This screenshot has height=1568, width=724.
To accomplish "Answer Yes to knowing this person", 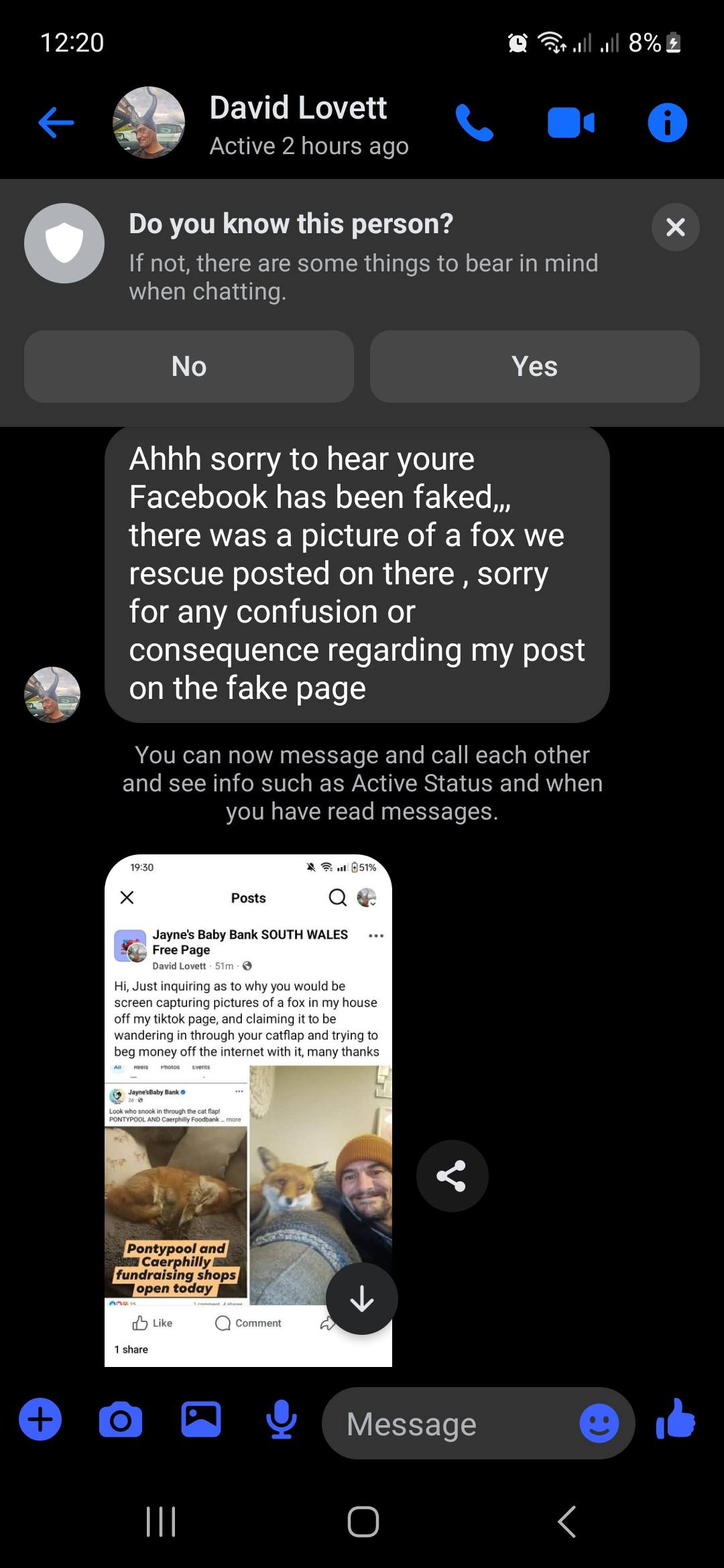I will click(x=535, y=367).
